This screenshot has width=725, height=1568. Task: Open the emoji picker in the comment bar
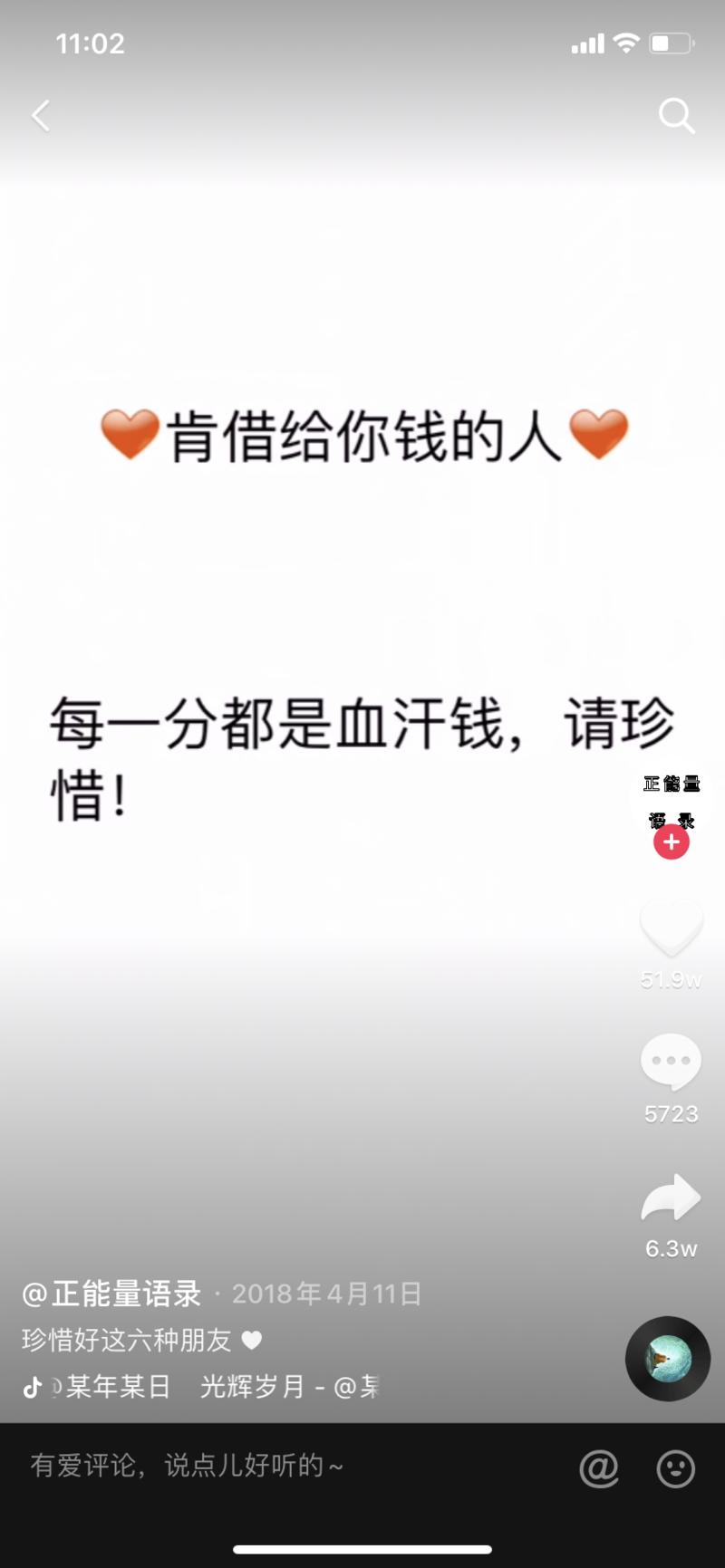(675, 1463)
